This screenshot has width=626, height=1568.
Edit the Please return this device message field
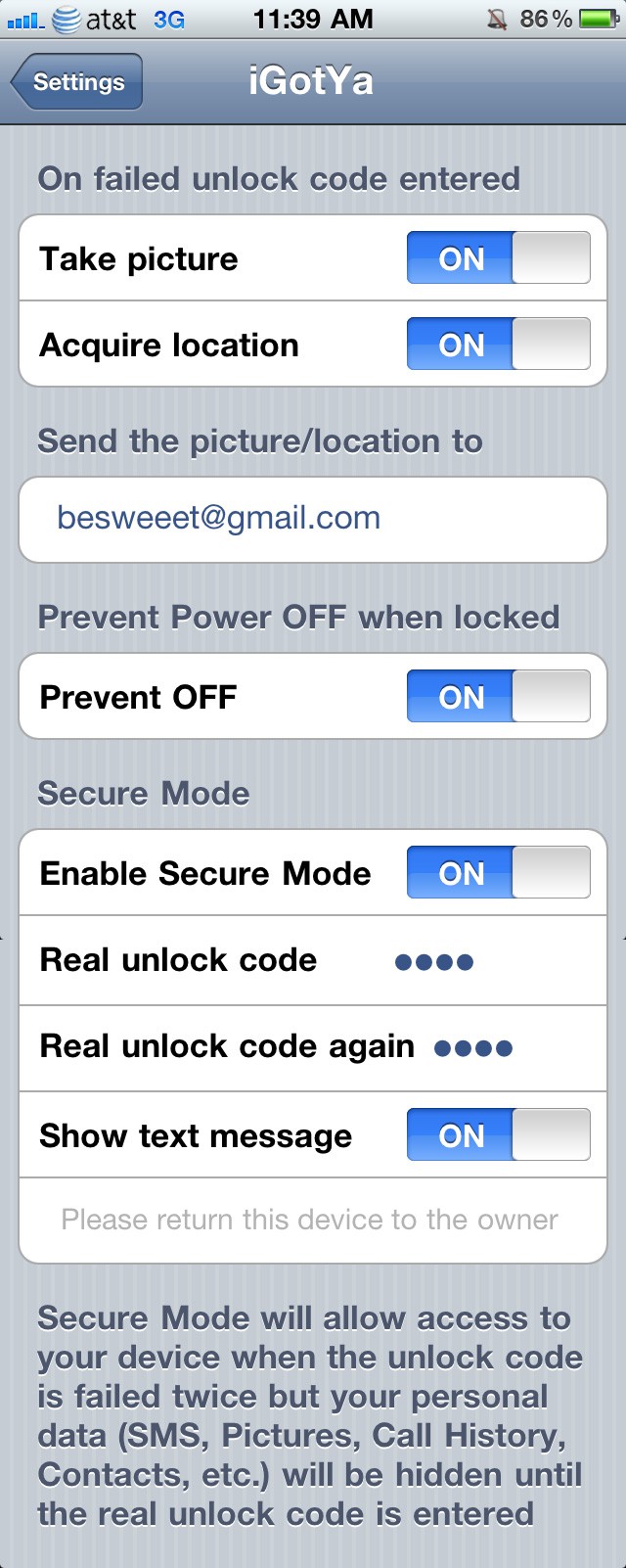coord(311,1220)
